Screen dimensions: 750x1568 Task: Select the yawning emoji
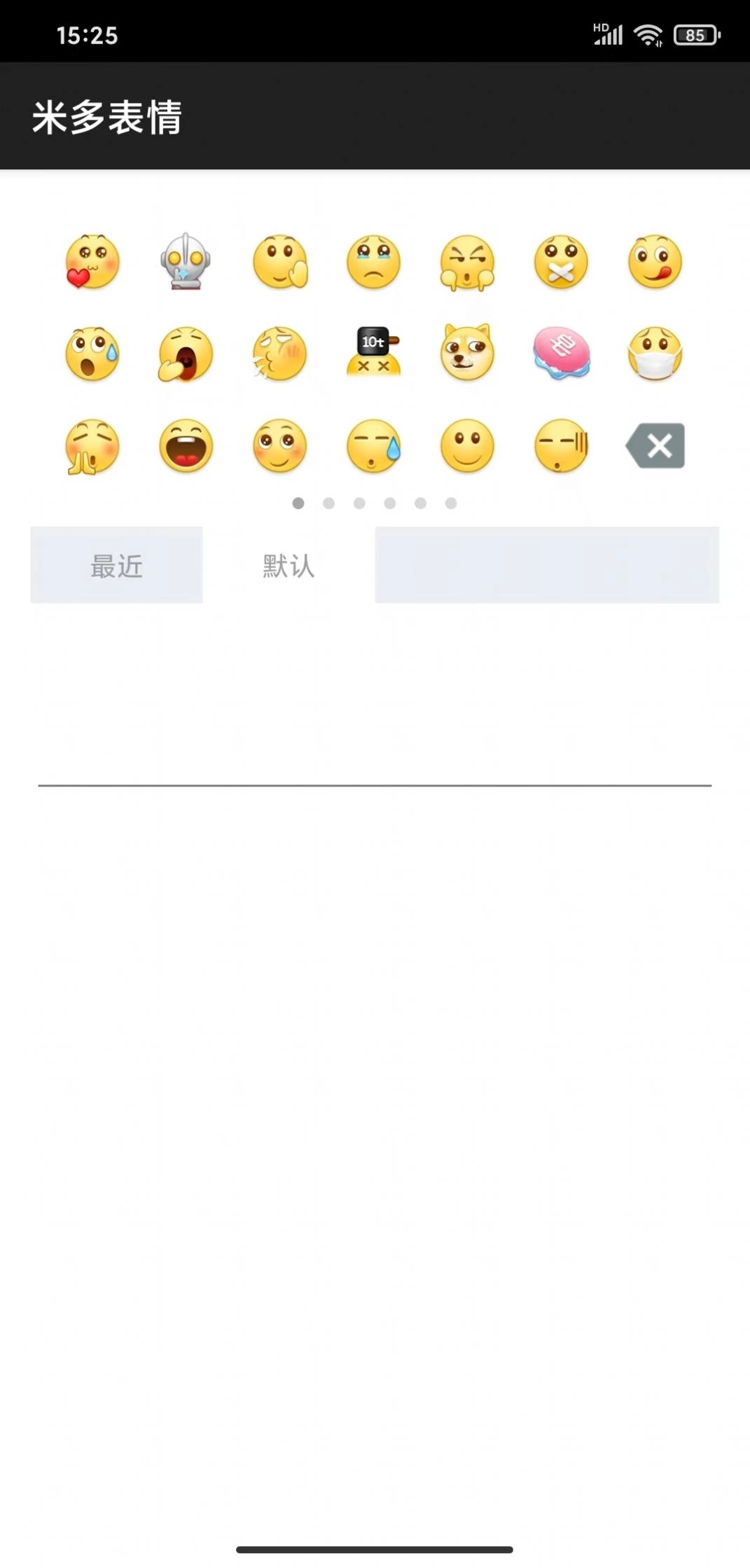point(186,355)
